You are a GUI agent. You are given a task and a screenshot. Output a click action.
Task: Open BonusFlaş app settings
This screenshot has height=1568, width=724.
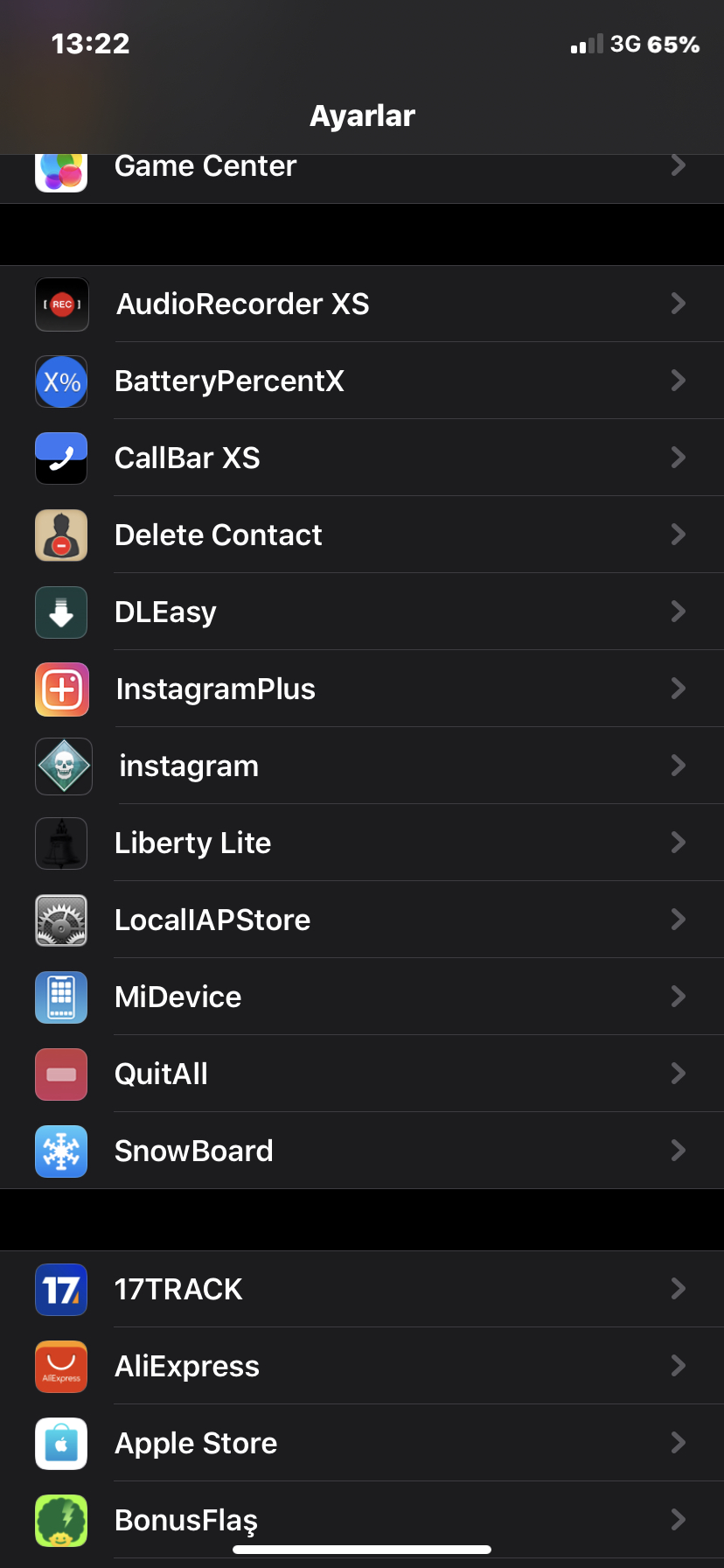(362, 1520)
